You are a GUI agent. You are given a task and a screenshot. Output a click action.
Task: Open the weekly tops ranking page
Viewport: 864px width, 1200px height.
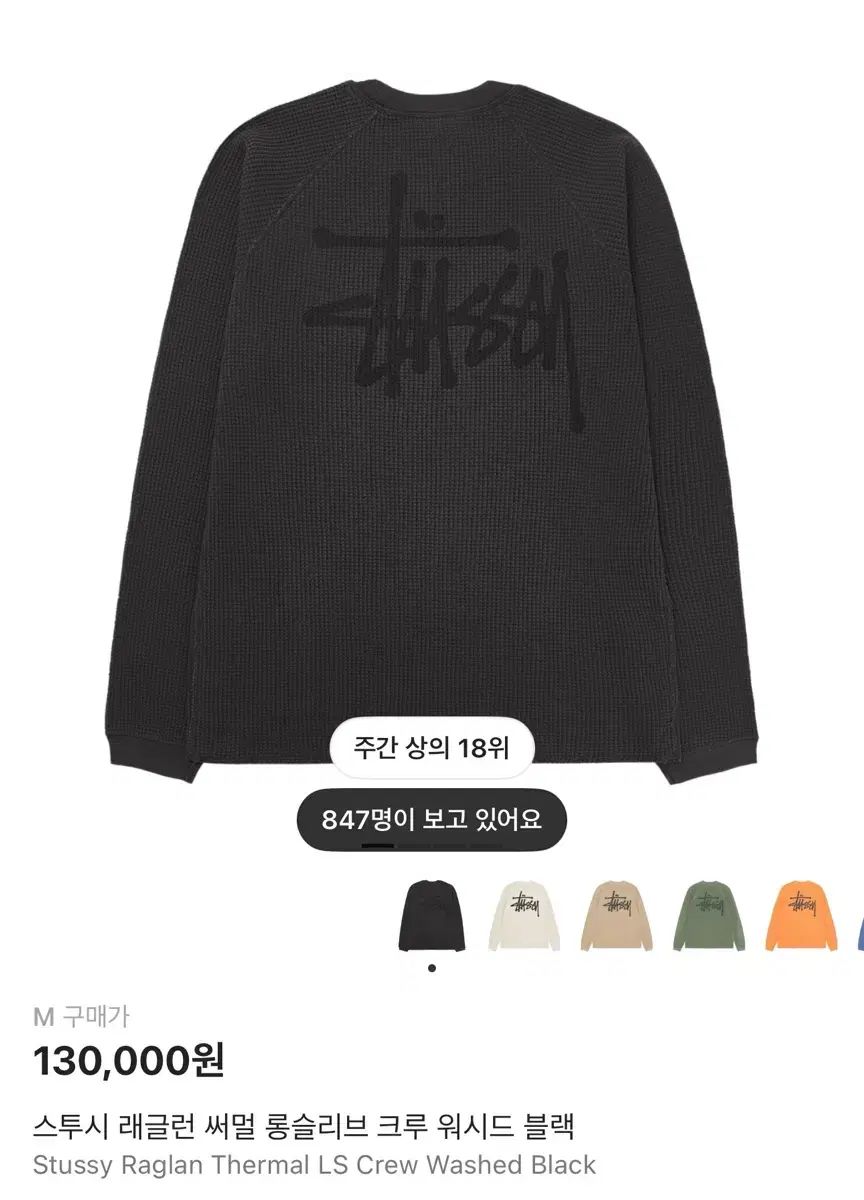[x=432, y=747]
